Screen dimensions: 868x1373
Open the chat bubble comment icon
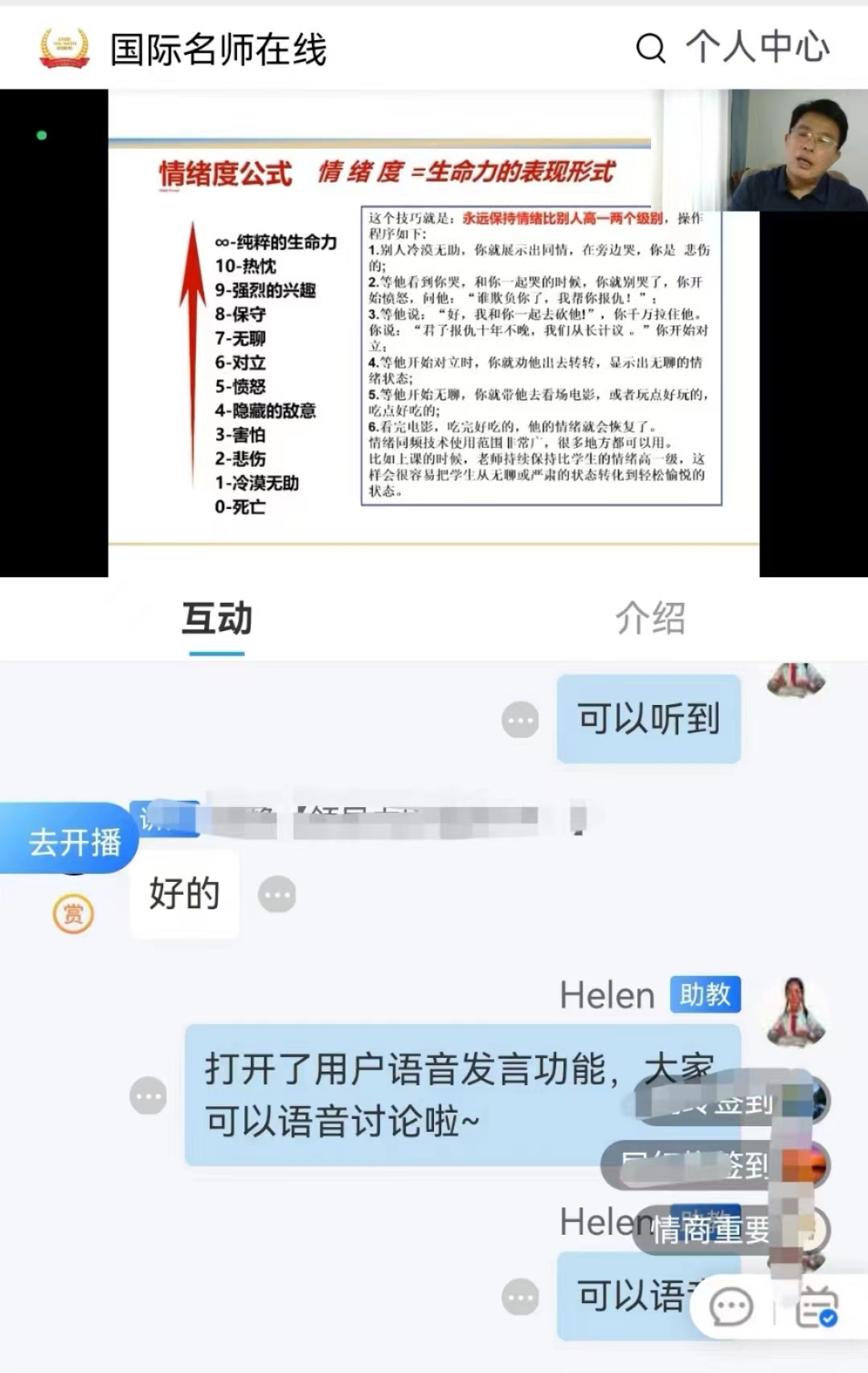[x=731, y=1308]
